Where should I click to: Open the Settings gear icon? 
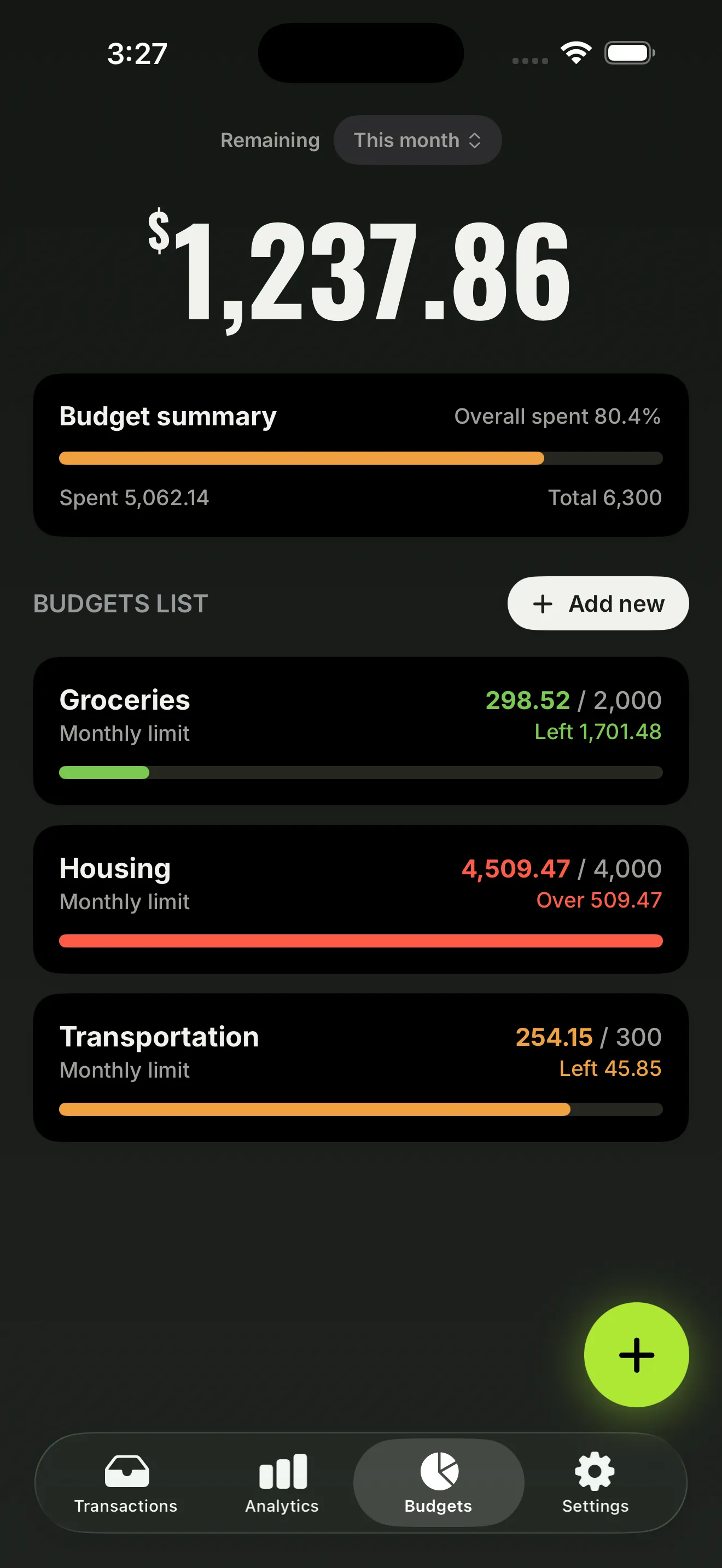(x=595, y=1470)
